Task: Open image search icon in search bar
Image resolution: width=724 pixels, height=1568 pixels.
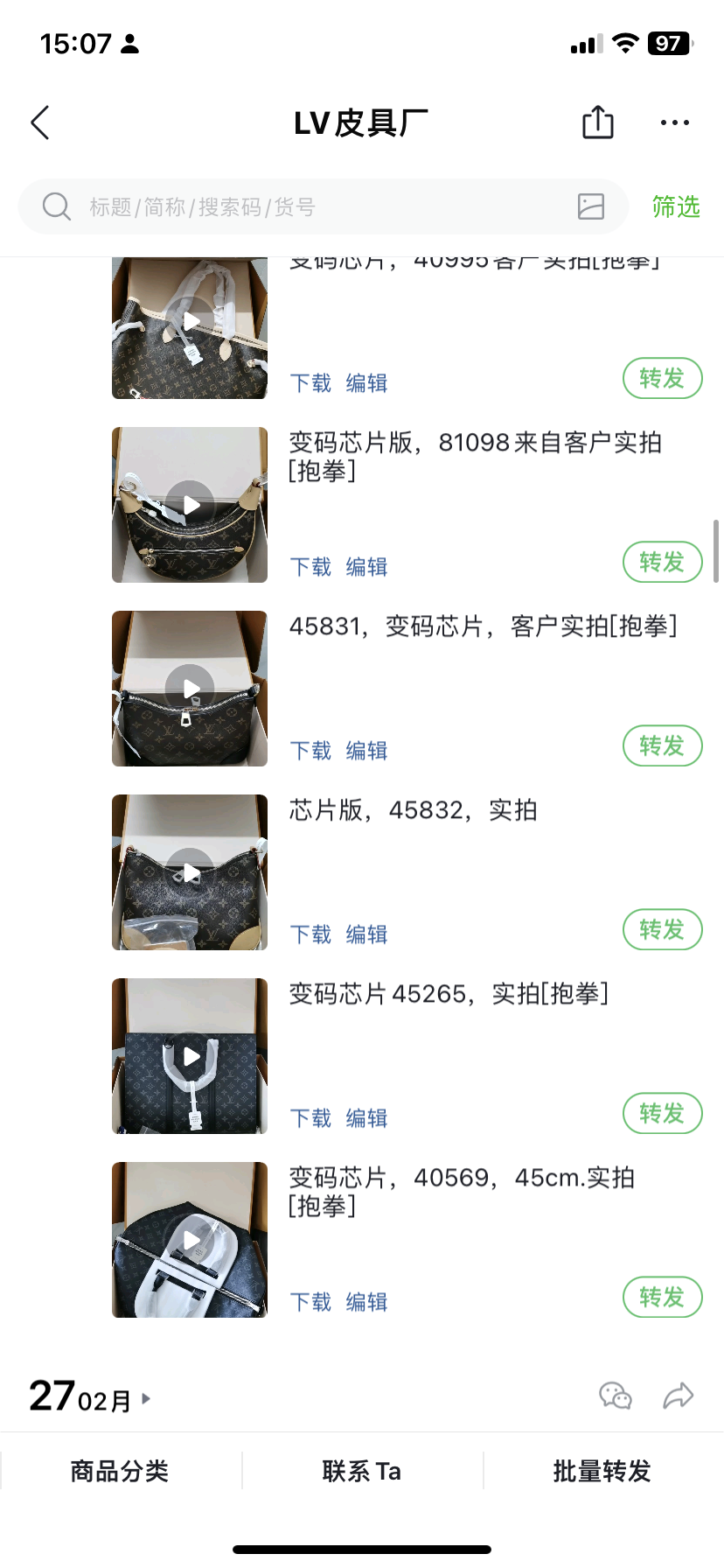Action: click(x=591, y=206)
